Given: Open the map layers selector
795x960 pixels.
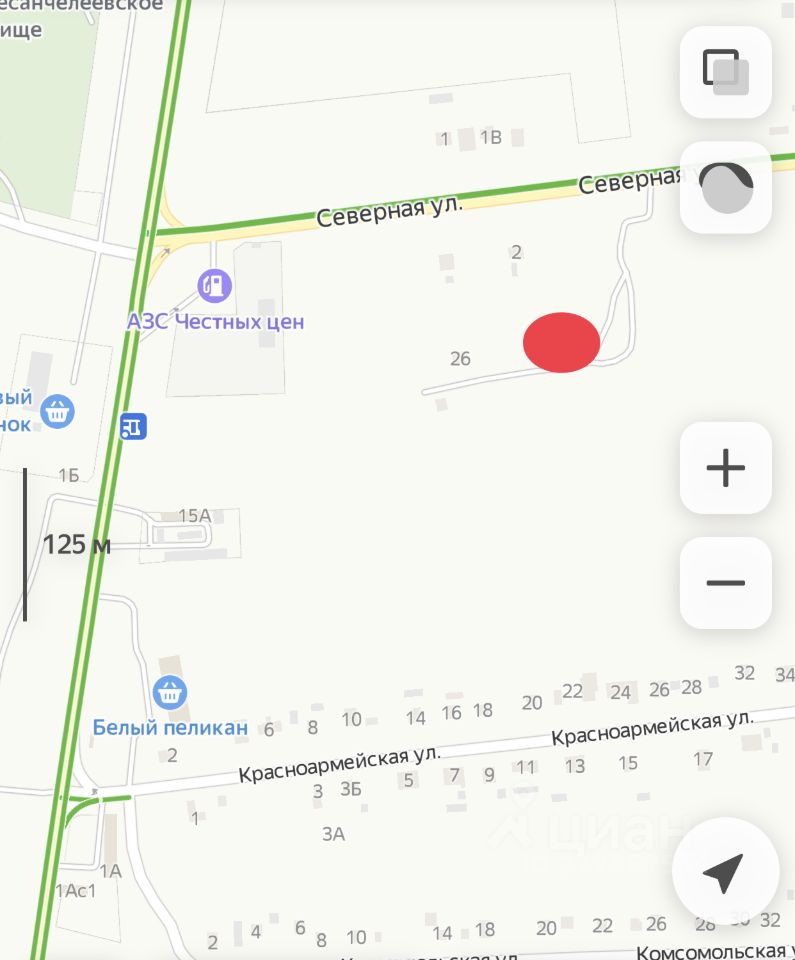Looking at the screenshot, I should click(725, 72).
